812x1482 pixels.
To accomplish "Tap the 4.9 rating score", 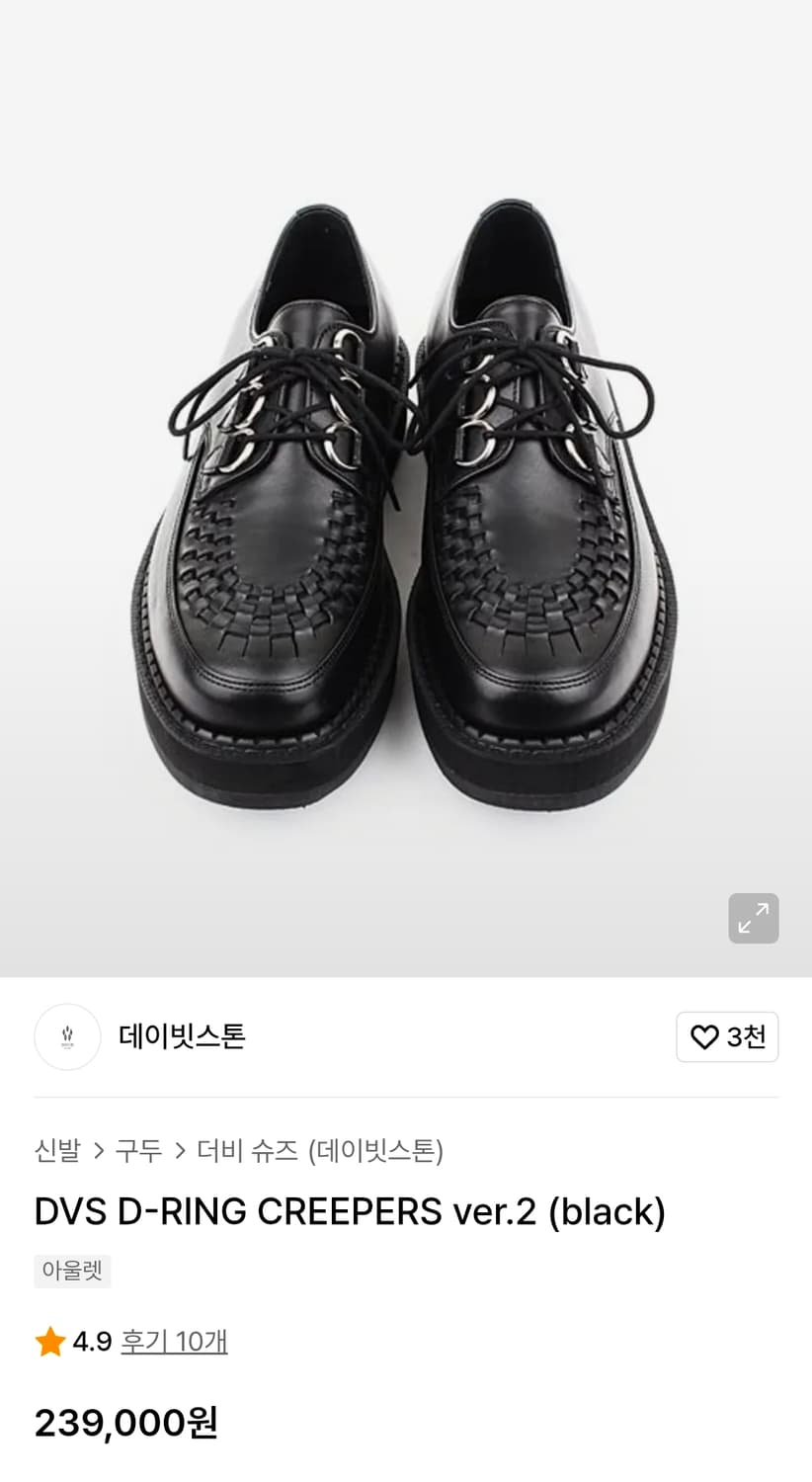I will pyautogui.click(x=92, y=1342).
